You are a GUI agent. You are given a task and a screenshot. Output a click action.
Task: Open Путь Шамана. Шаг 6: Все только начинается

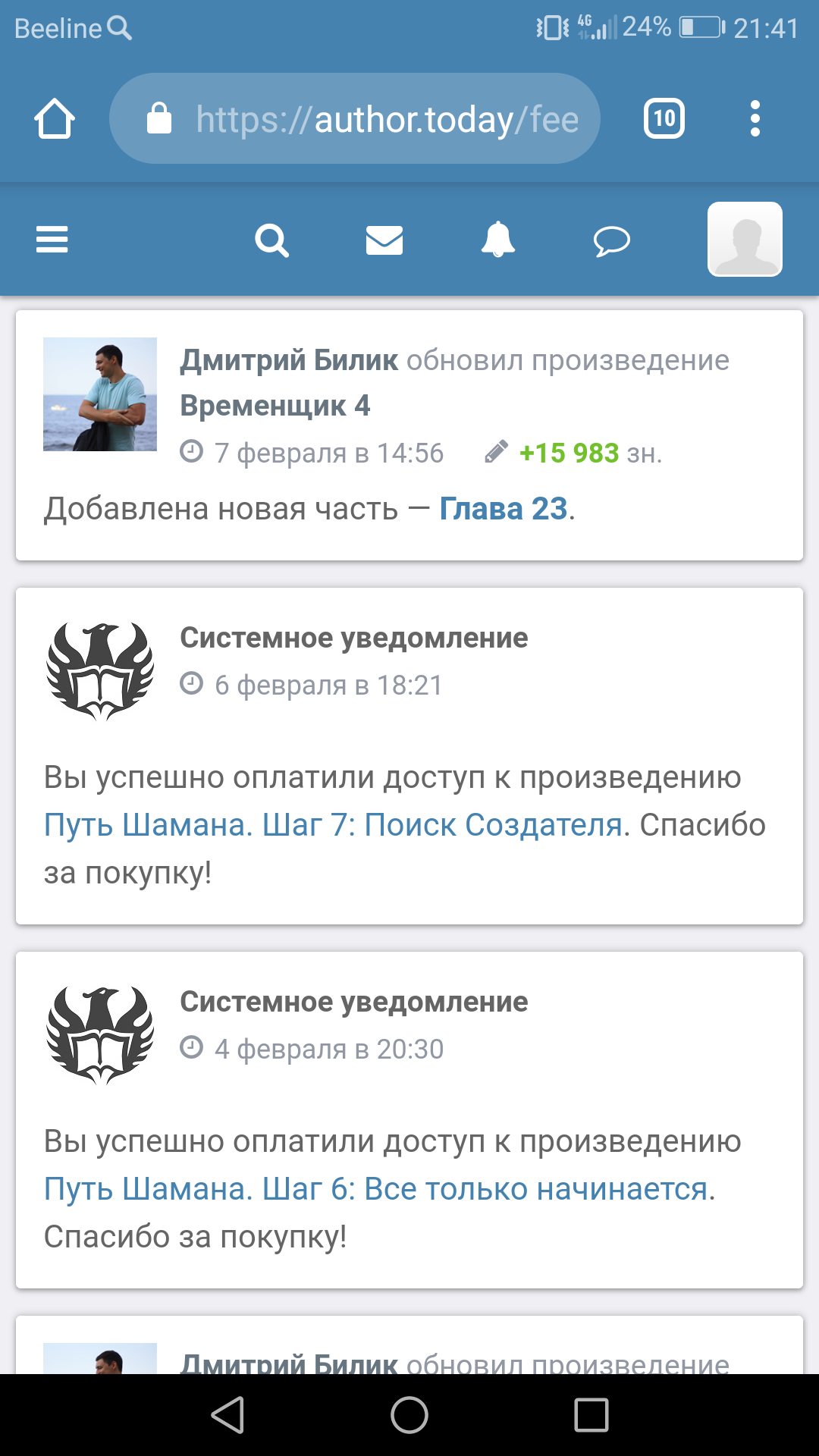[377, 1189]
